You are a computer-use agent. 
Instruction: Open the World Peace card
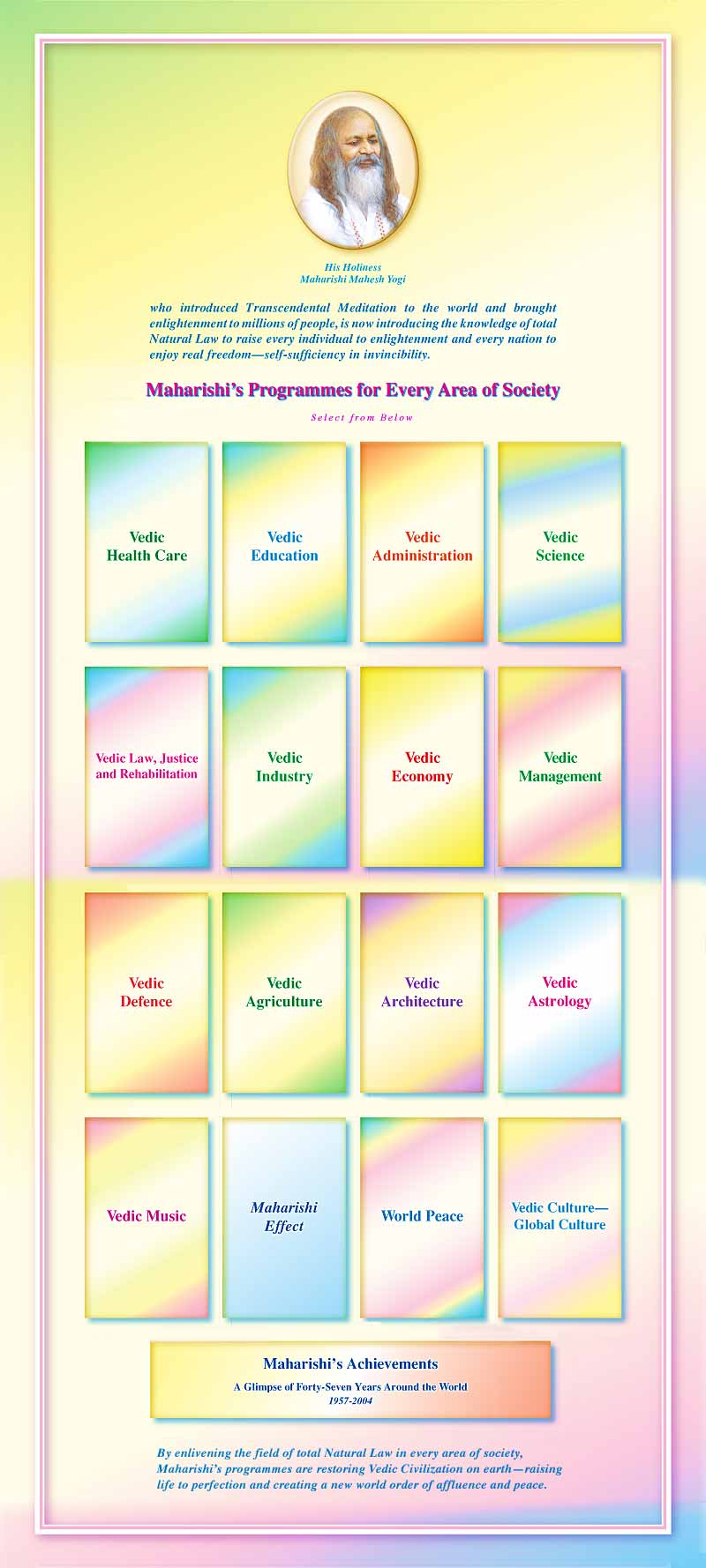coord(422,1216)
